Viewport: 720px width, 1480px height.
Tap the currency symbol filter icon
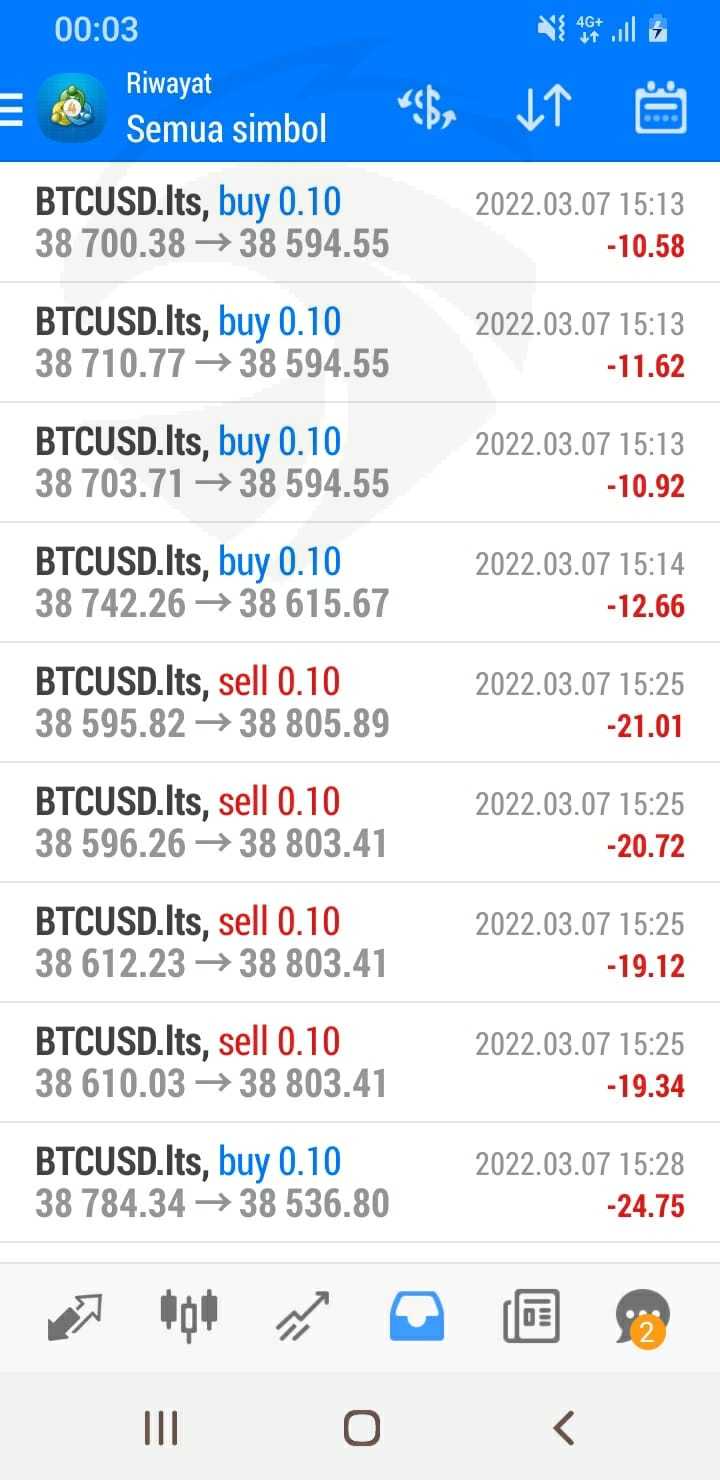[427, 110]
